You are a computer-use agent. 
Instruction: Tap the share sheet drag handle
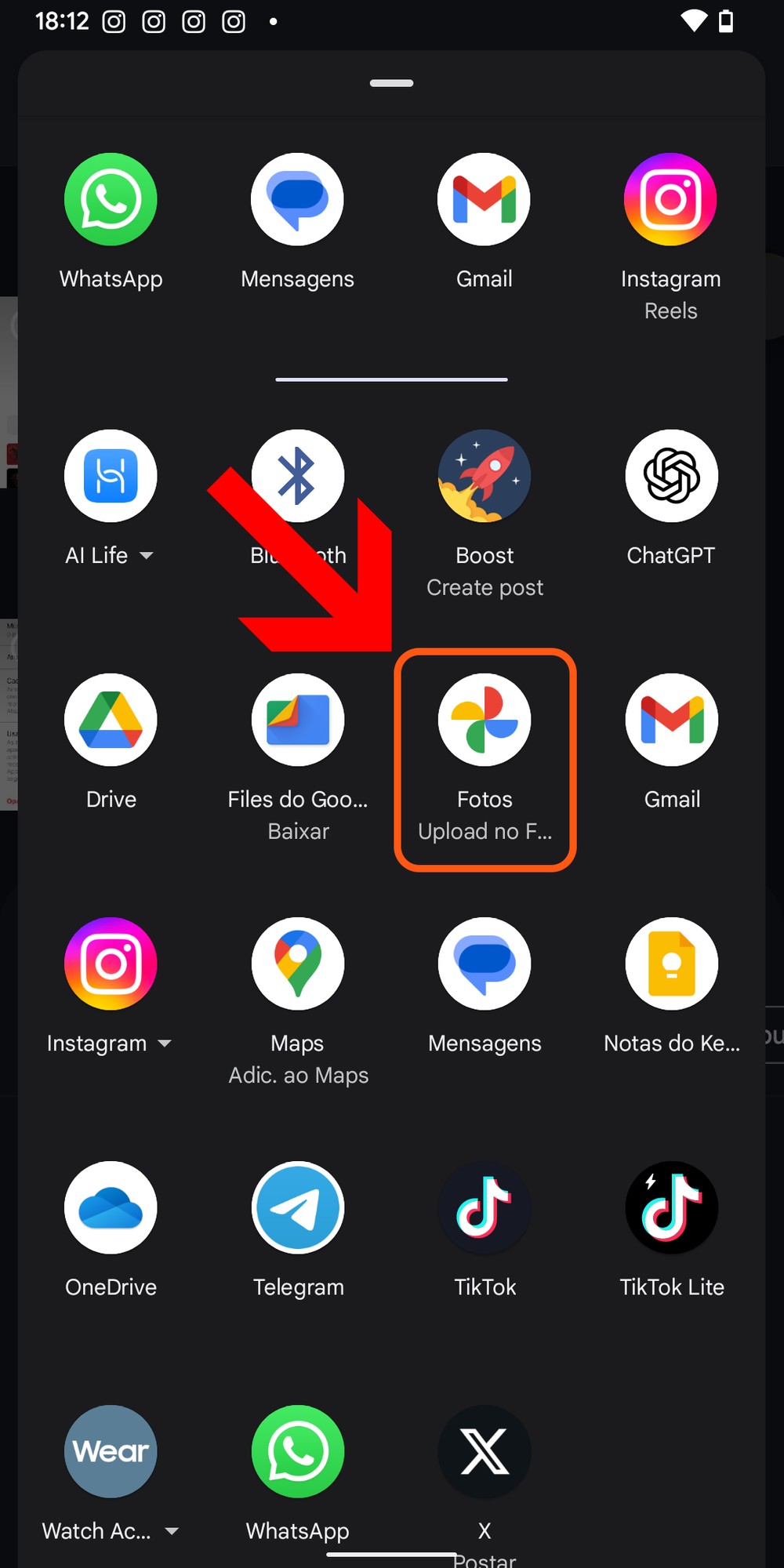pos(391,83)
